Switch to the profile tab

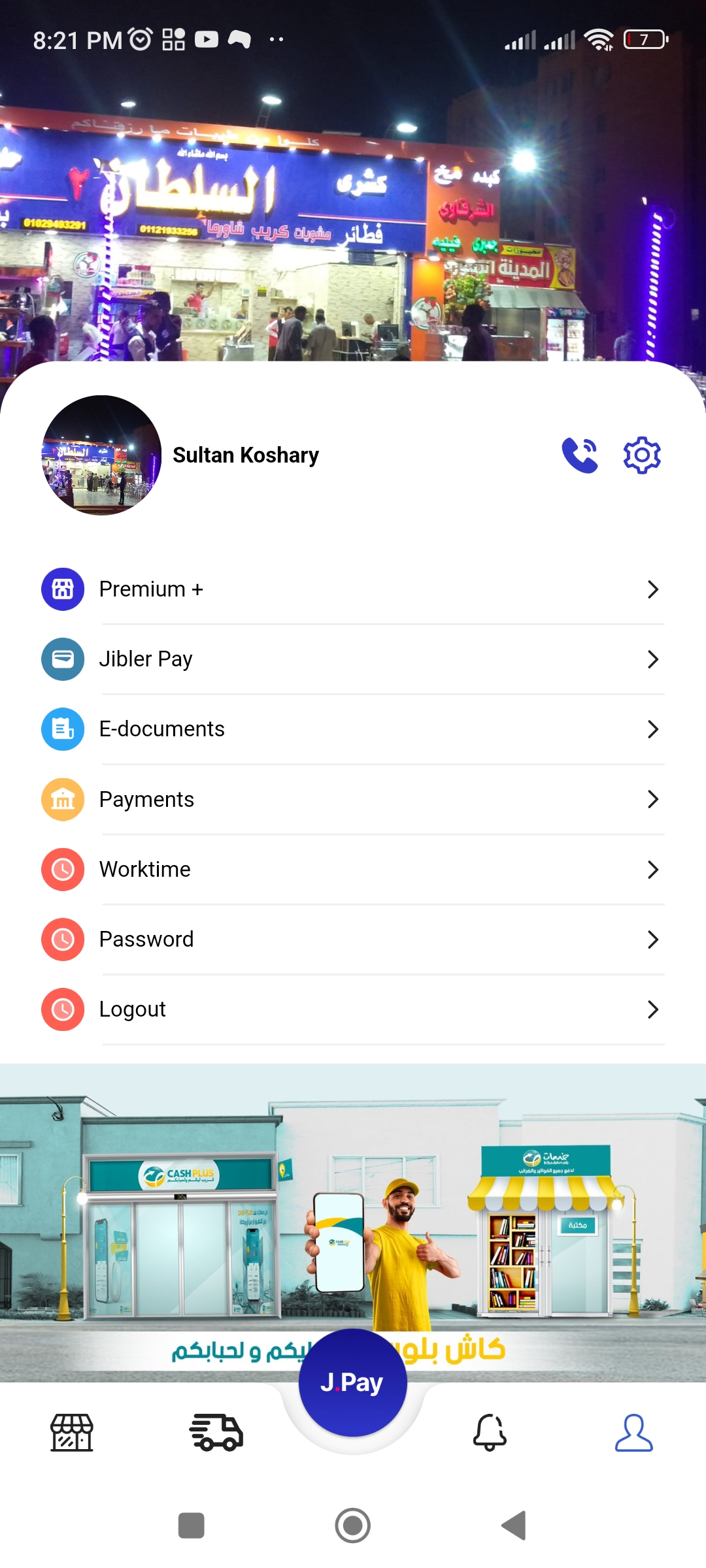[x=633, y=1433]
